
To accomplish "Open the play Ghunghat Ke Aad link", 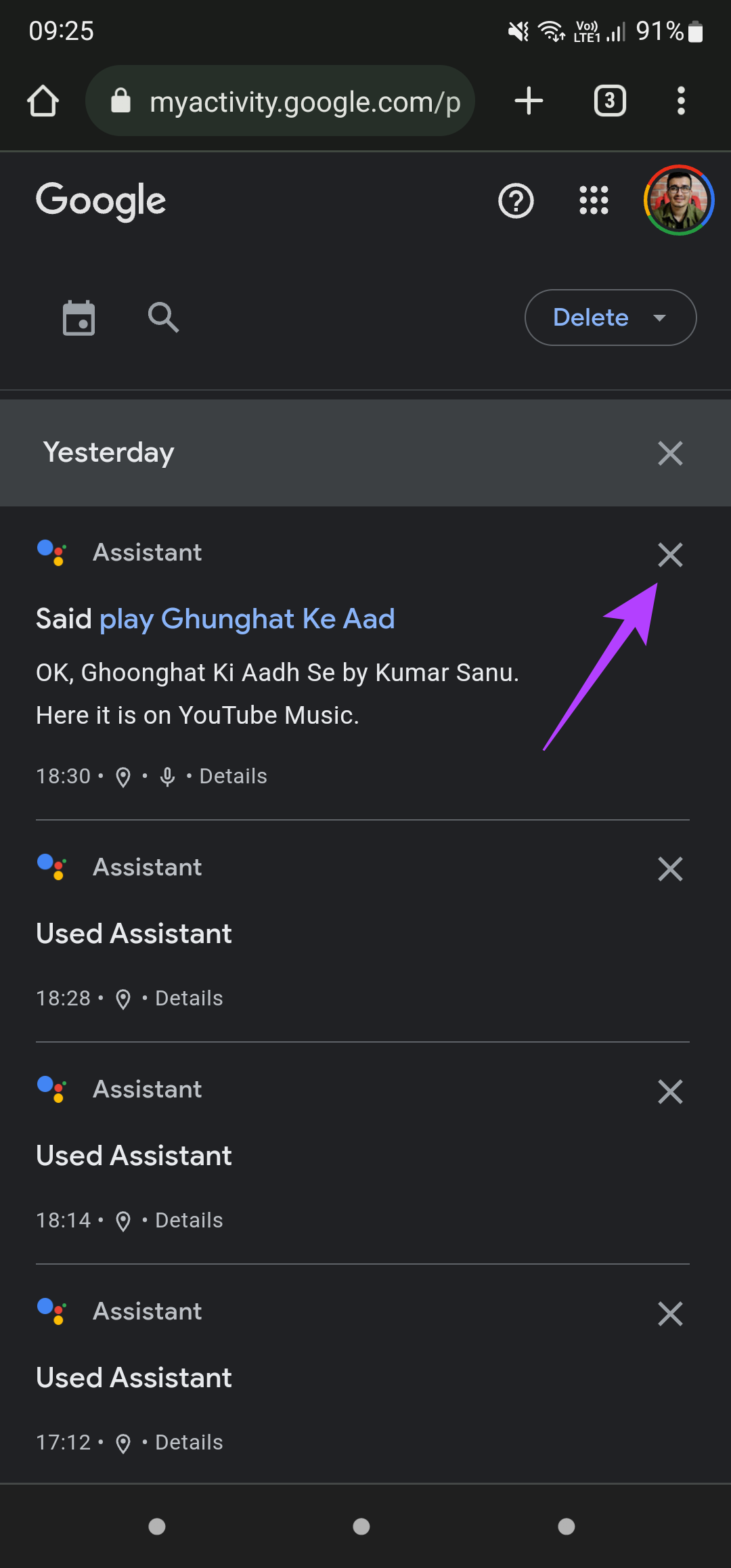I will 247,619.
